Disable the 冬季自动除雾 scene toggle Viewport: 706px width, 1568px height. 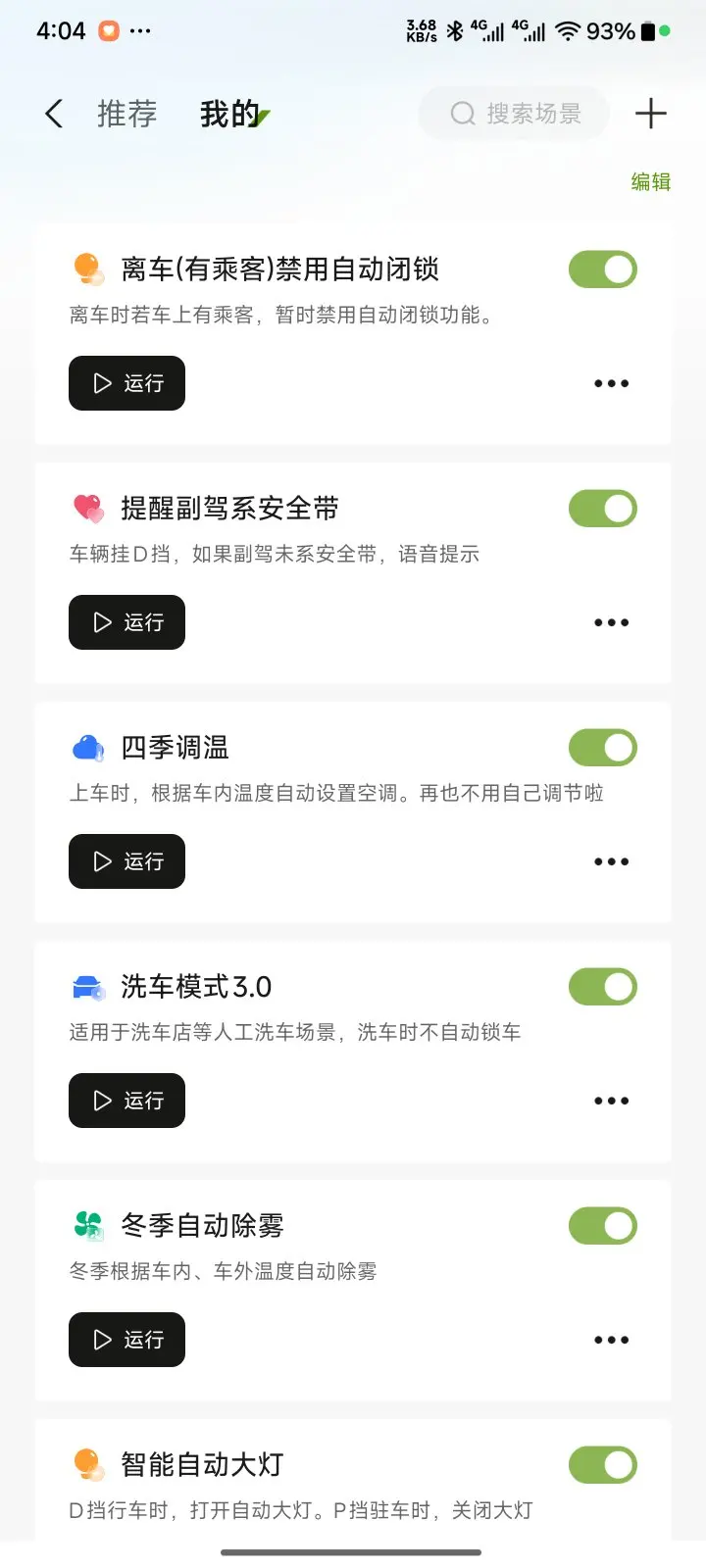coord(602,1226)
